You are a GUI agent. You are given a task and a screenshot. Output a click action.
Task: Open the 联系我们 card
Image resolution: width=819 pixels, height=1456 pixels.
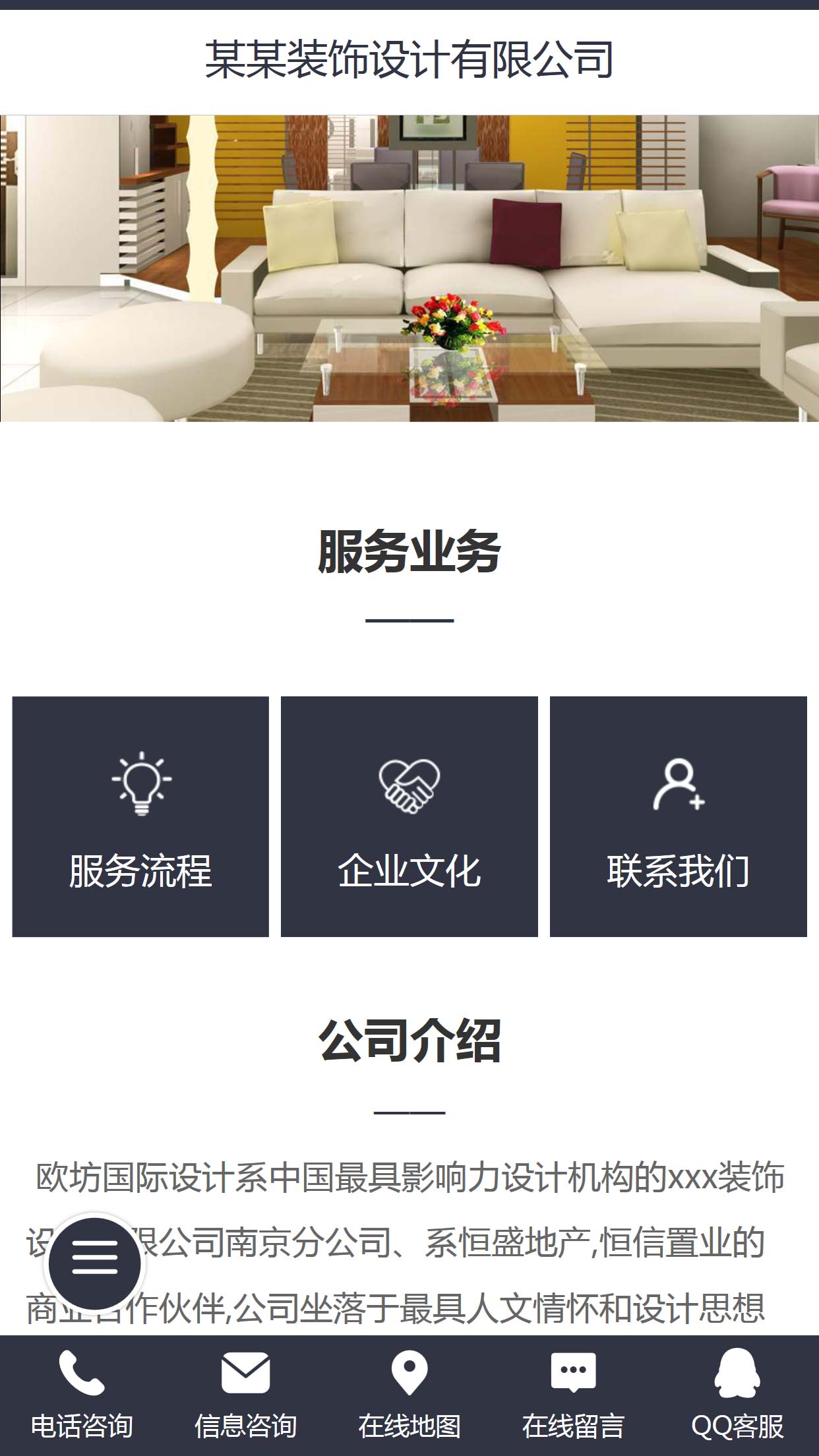tap(678, 816)
